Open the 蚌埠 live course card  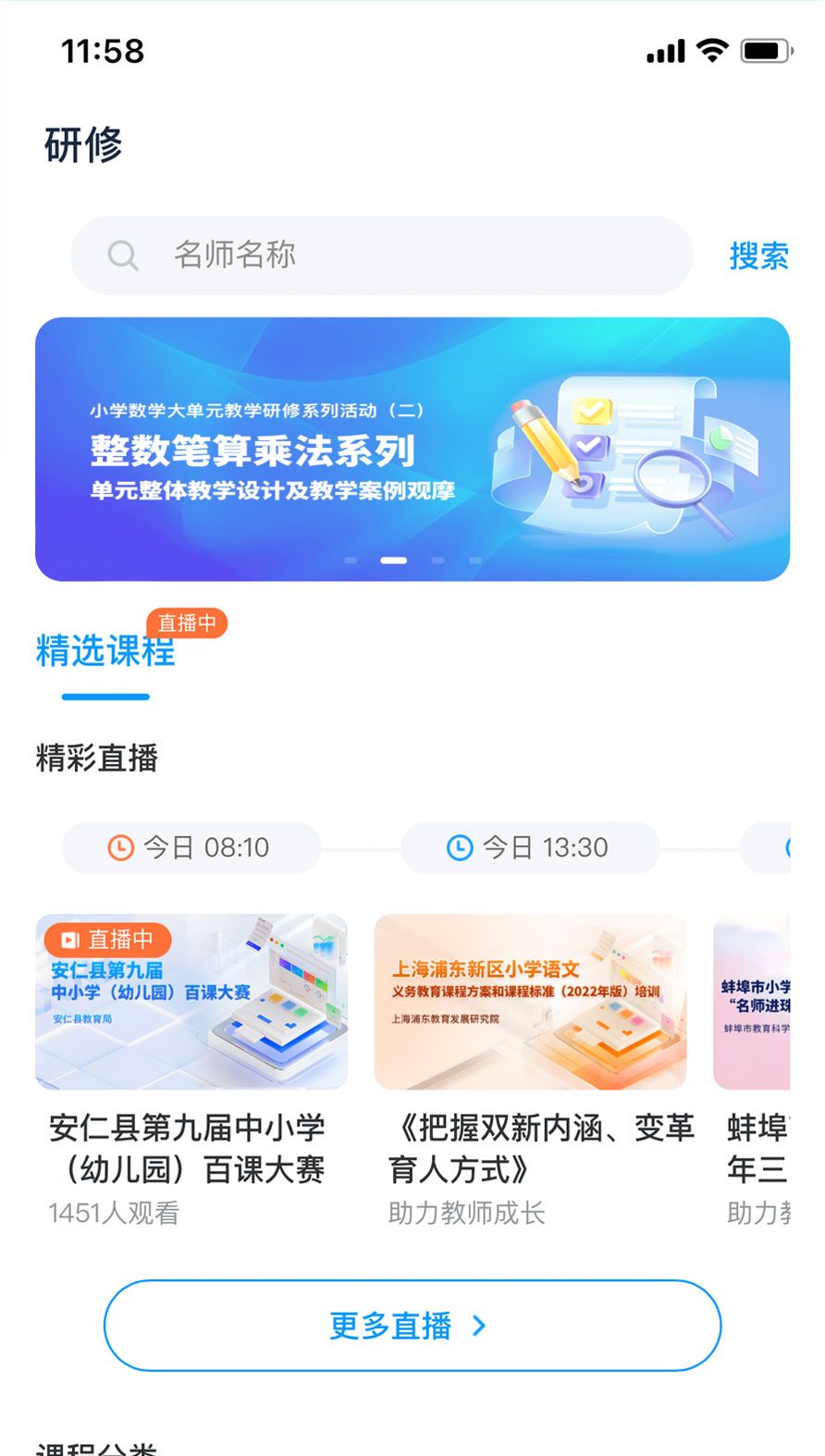[752, 1071]
